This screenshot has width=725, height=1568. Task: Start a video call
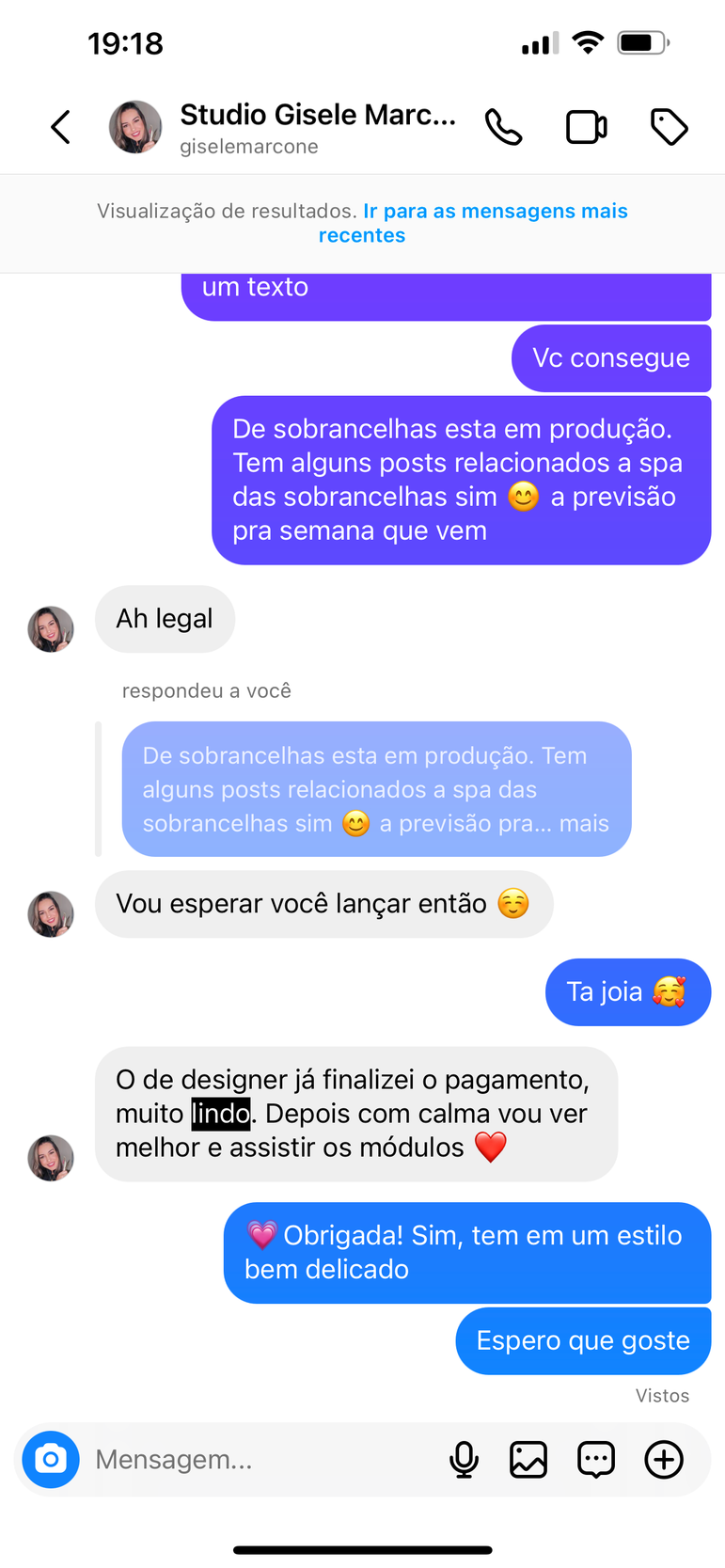[x=586, y=127]
